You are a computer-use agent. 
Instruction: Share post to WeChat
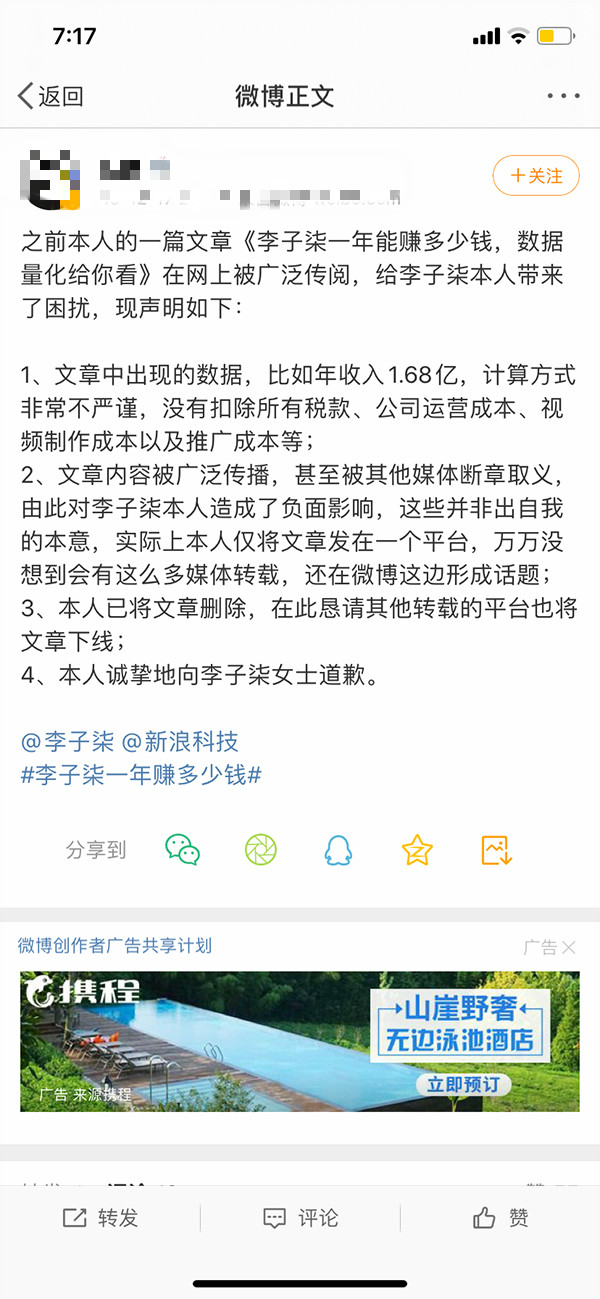pos(182,850)
